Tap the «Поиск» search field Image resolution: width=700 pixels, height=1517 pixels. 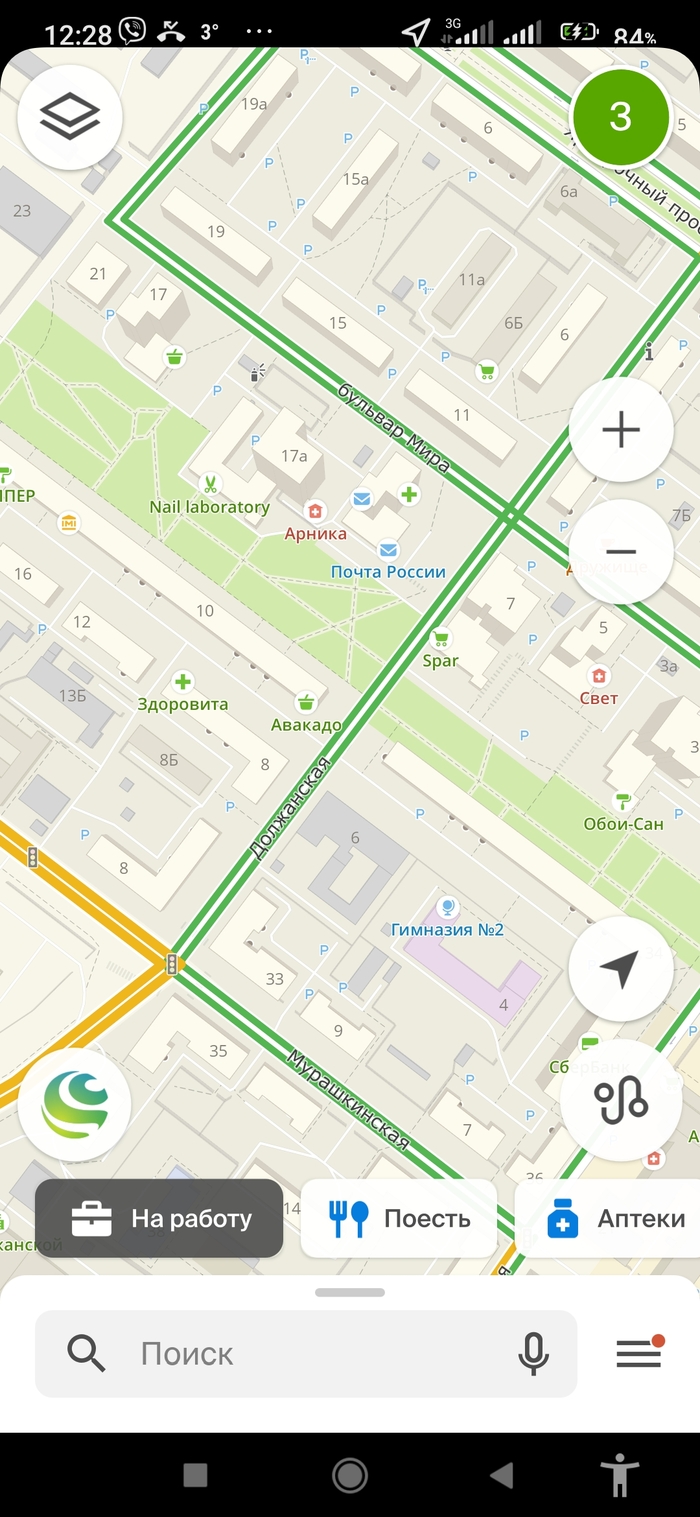(300, 1353)
